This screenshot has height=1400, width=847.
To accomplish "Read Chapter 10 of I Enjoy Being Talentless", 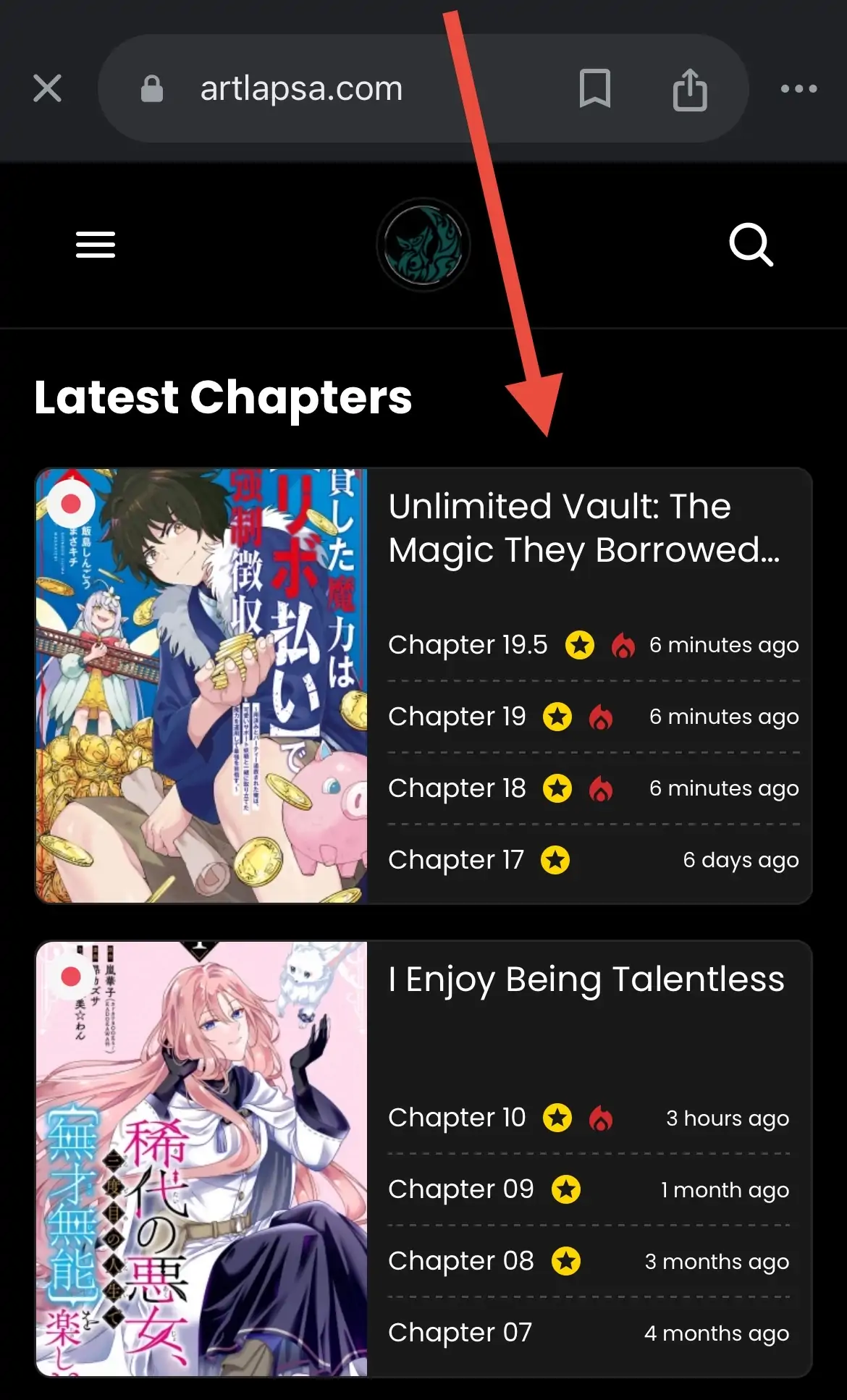I will point(457,1118).
